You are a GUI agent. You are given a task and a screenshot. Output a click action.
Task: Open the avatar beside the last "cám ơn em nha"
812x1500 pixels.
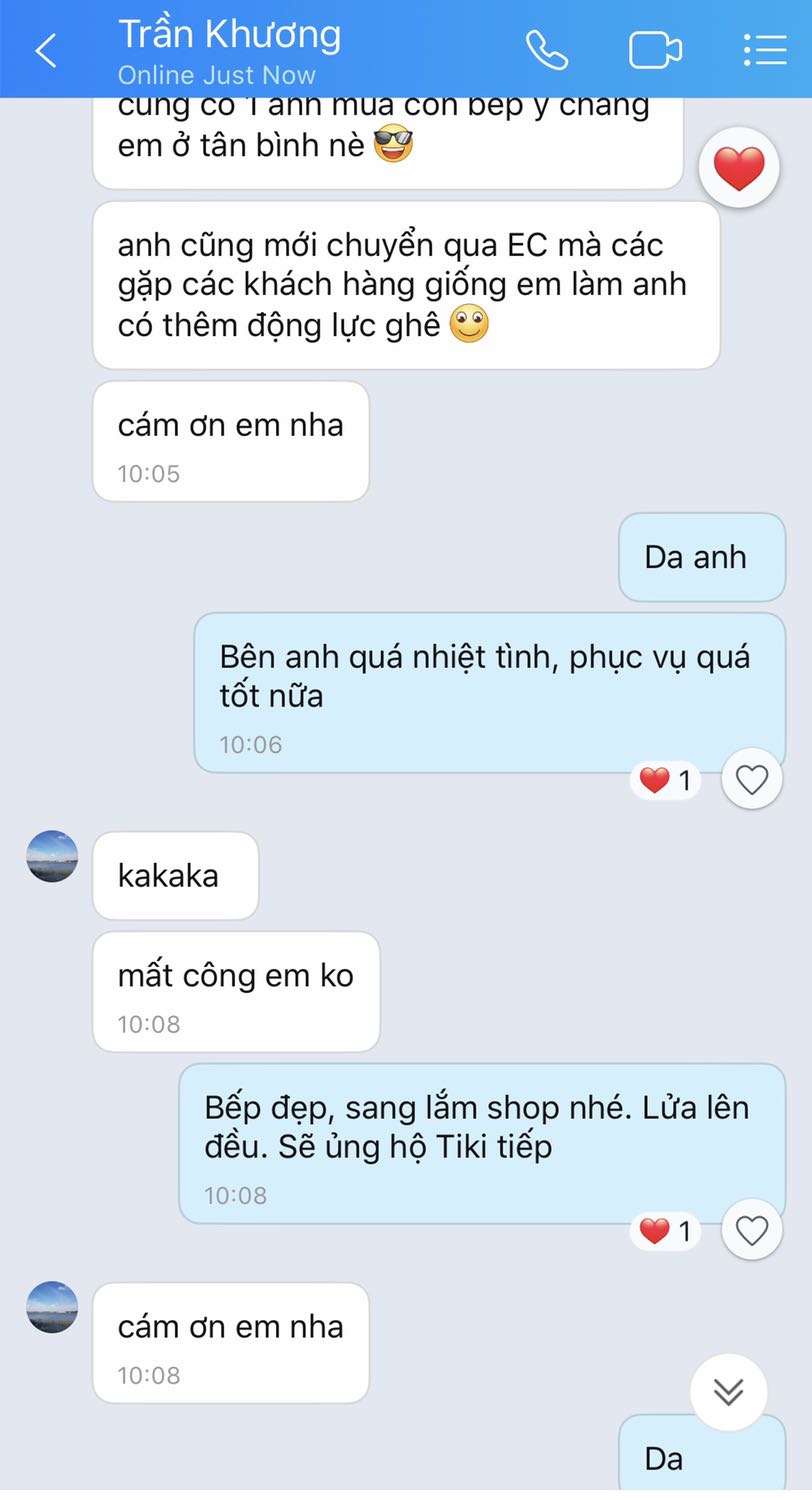coord(52,1307)
